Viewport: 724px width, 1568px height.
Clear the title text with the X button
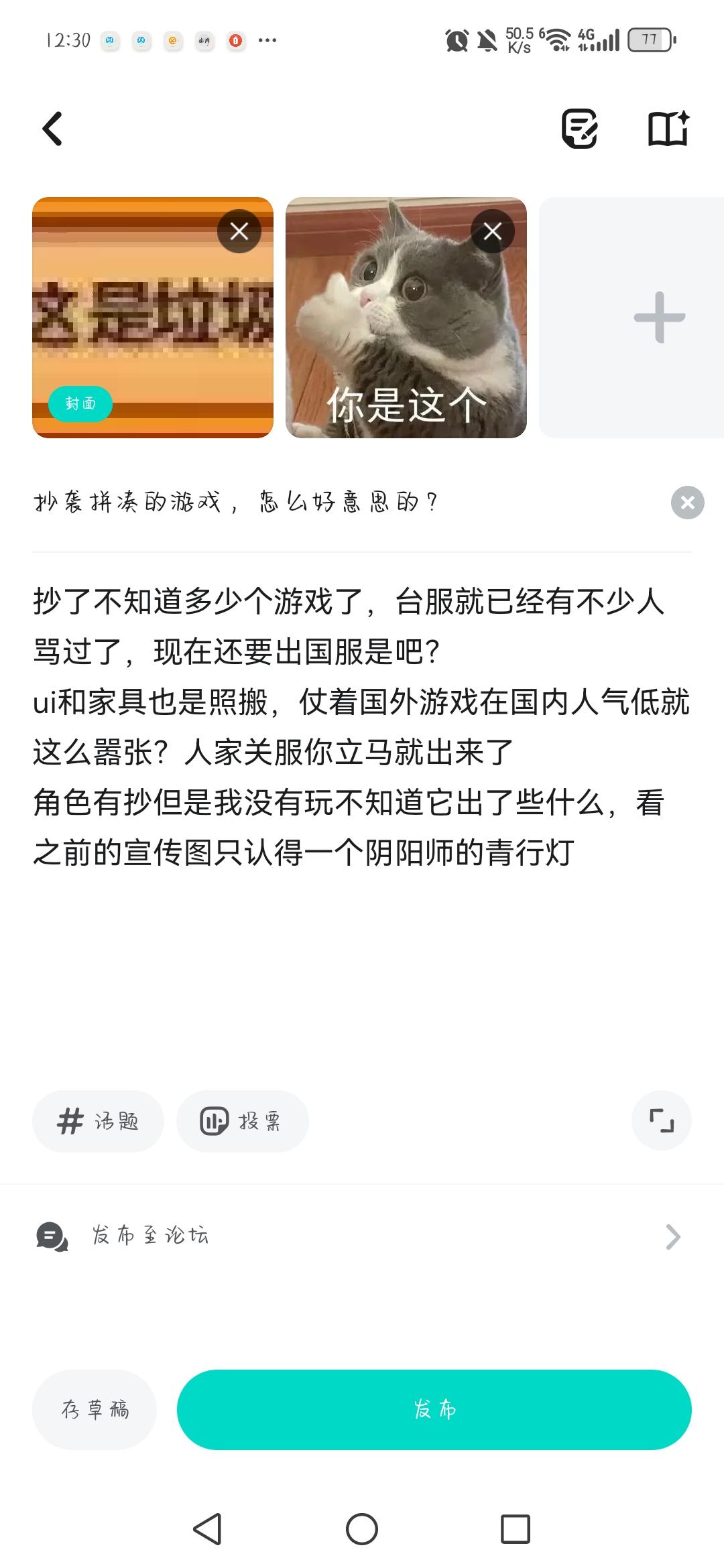(x=686, y=504)
